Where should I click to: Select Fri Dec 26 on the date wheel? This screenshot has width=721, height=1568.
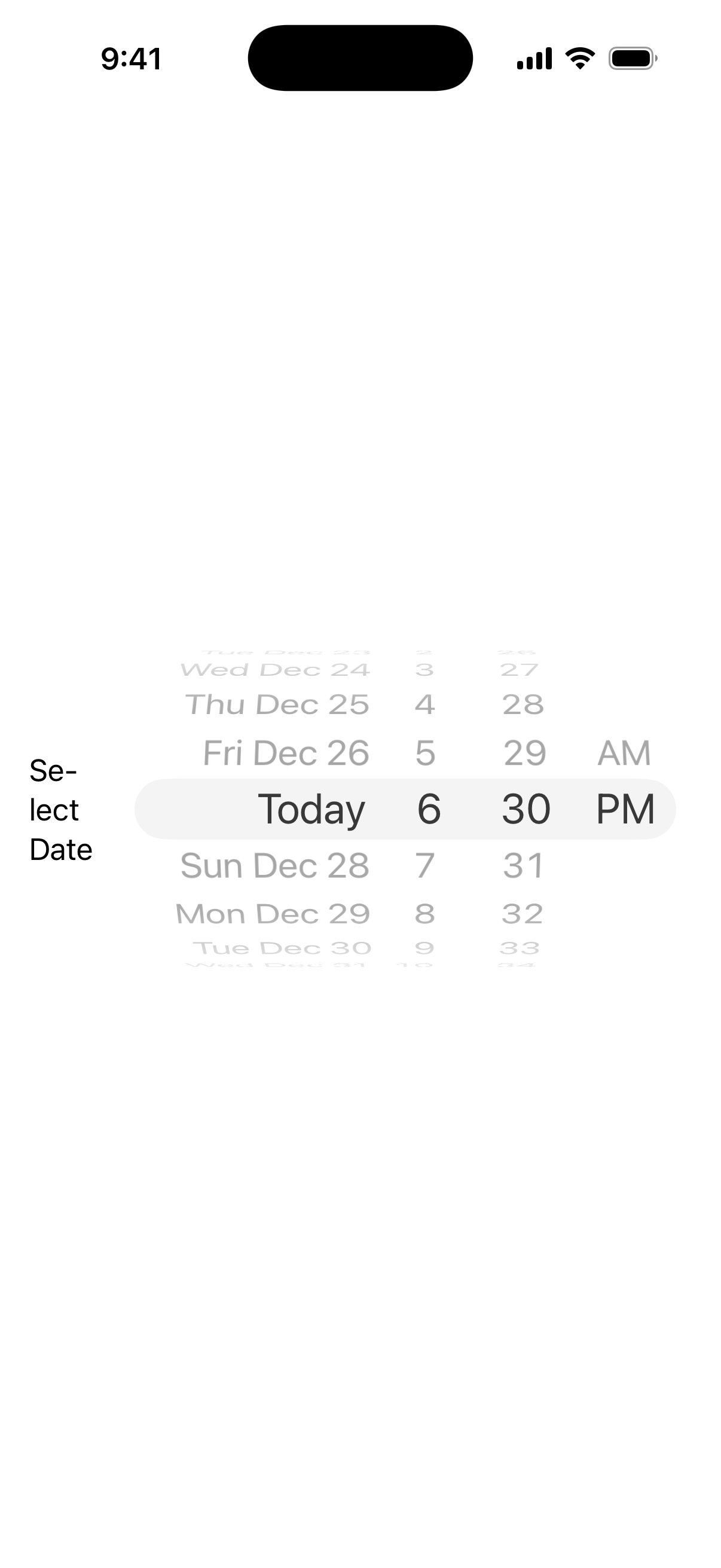click(x=285, y=753)
